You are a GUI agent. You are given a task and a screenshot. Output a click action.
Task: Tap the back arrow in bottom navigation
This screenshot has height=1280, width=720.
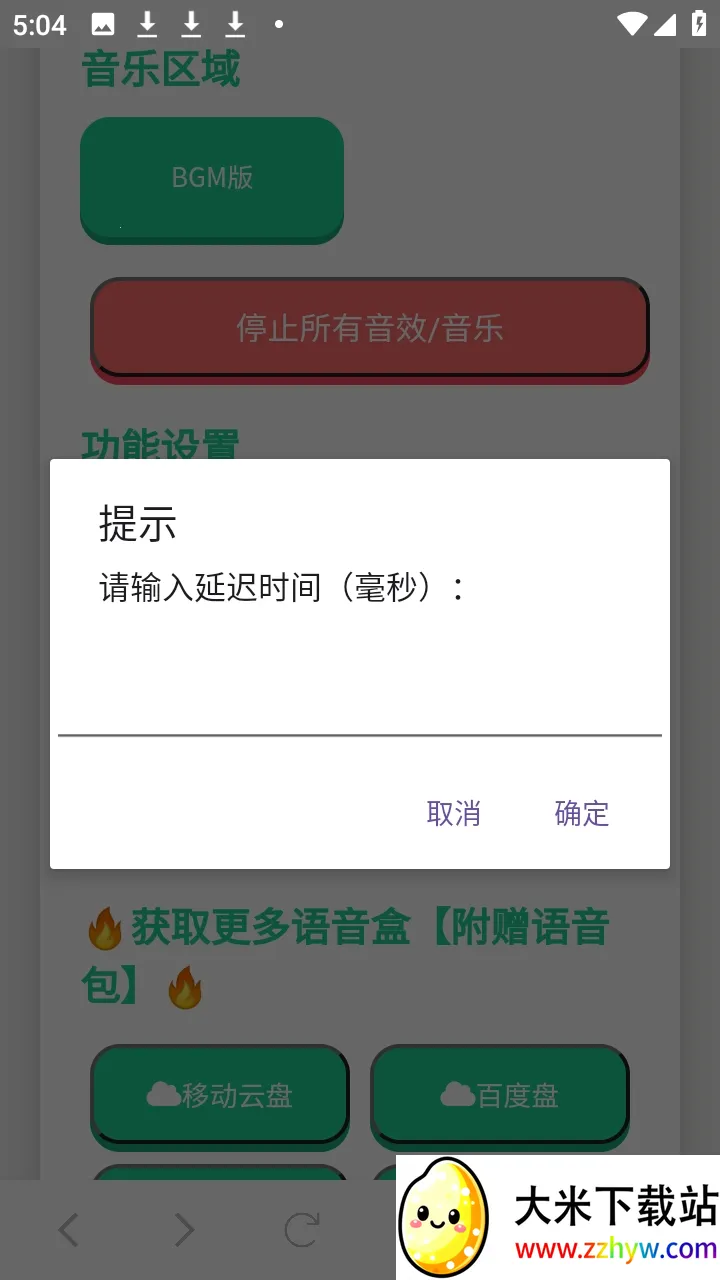coord(67,1229)
